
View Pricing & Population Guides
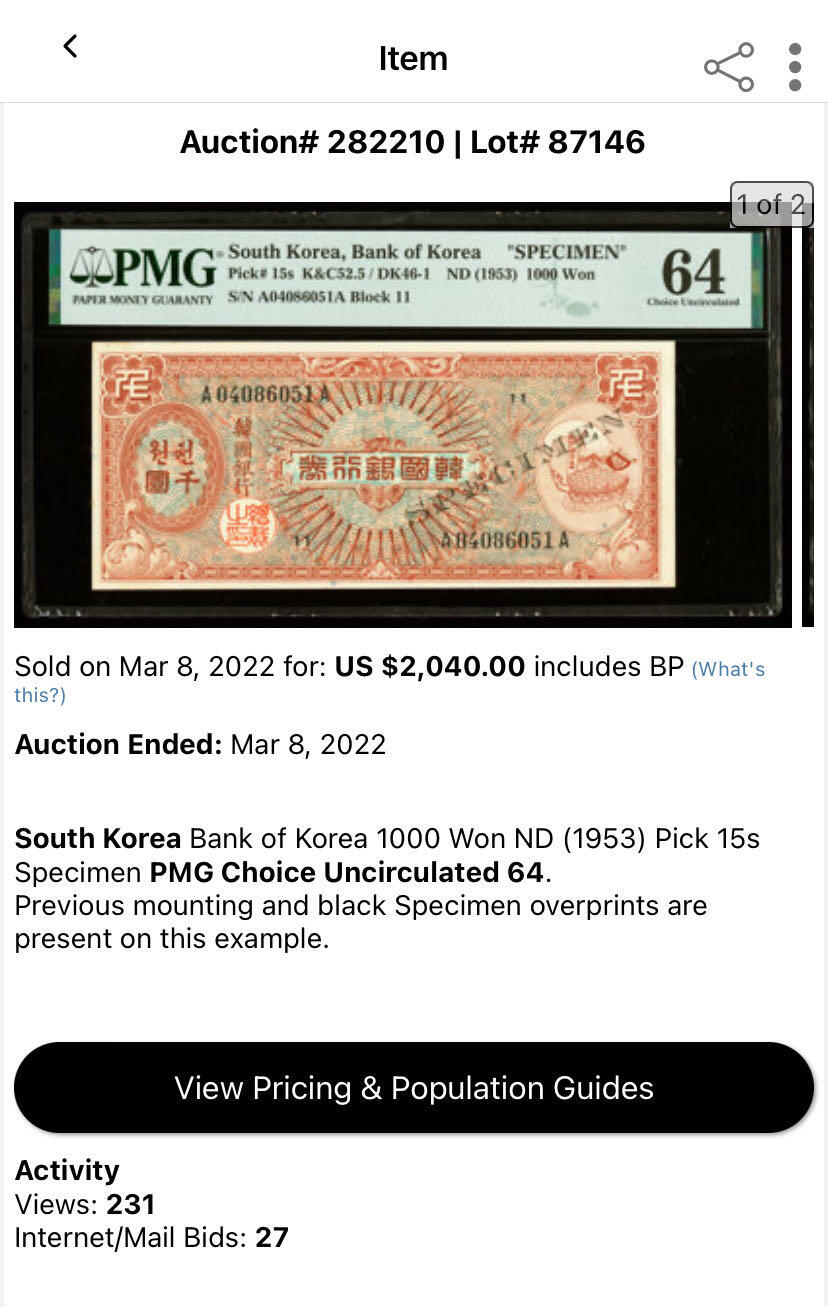(x=414, y=1088)
